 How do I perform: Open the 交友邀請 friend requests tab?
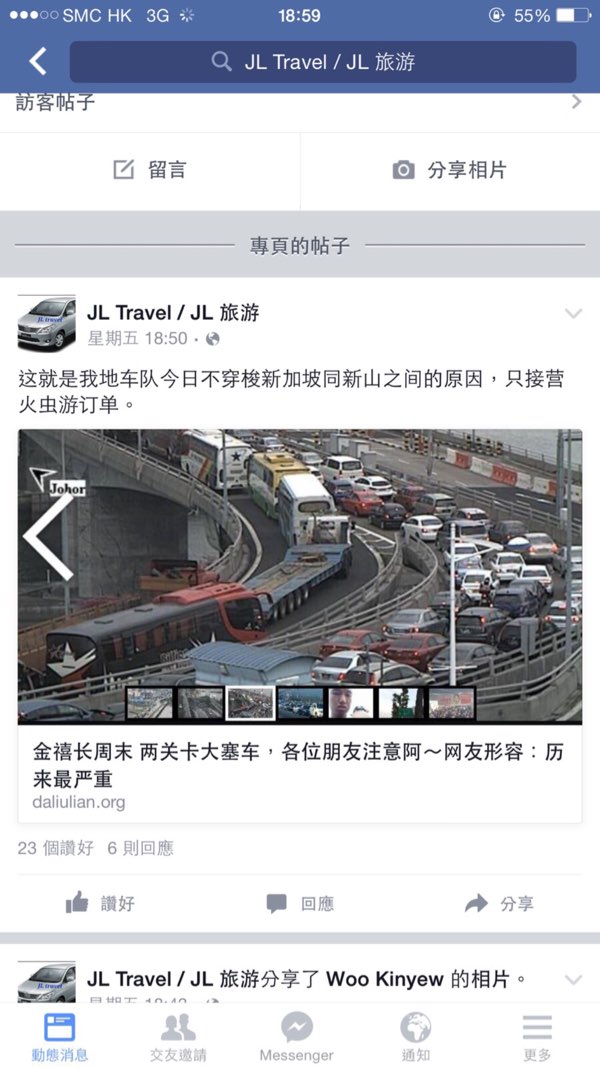click(x=178, y=1036)
